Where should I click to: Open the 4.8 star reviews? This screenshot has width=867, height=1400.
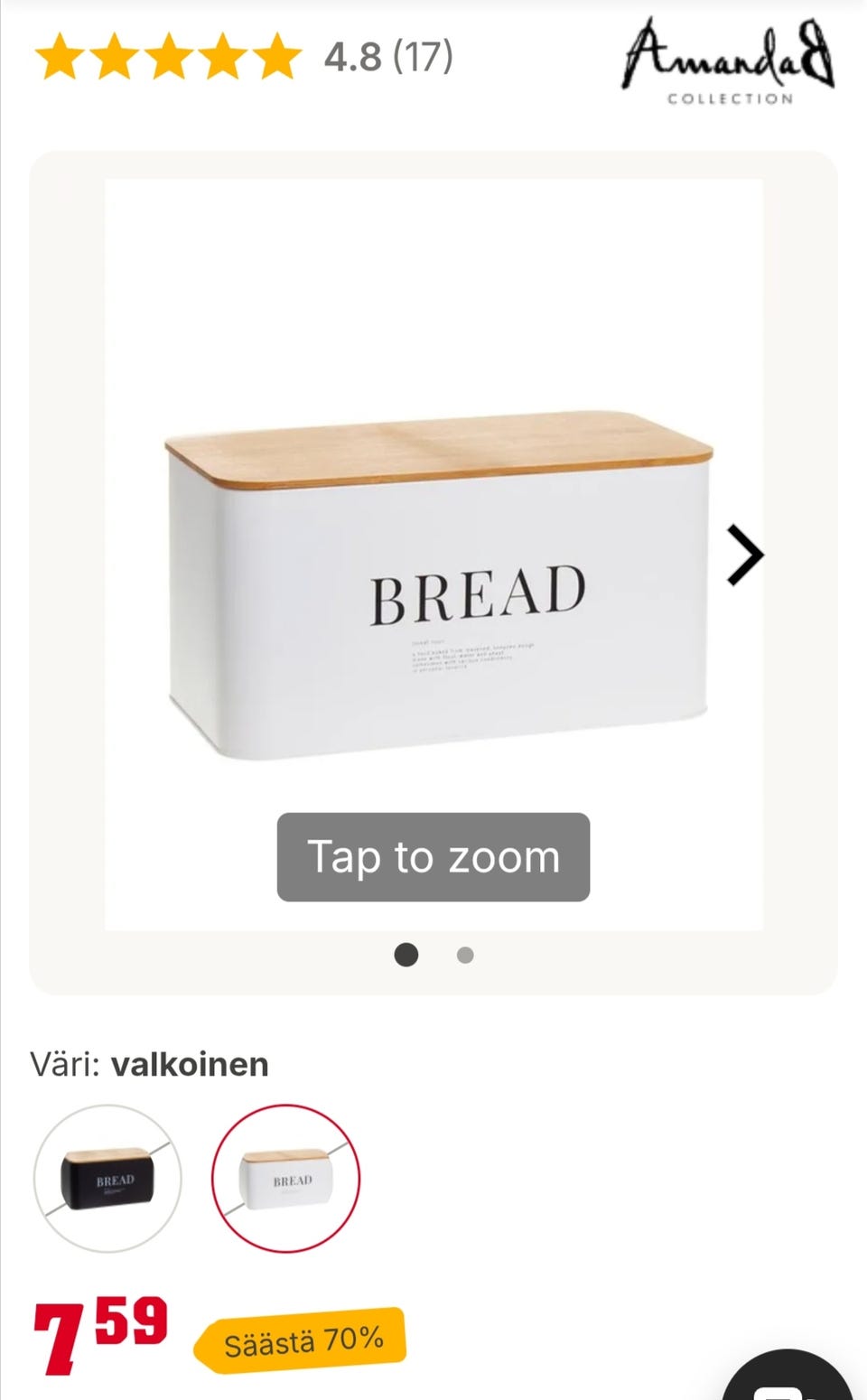tap(244, 56)
